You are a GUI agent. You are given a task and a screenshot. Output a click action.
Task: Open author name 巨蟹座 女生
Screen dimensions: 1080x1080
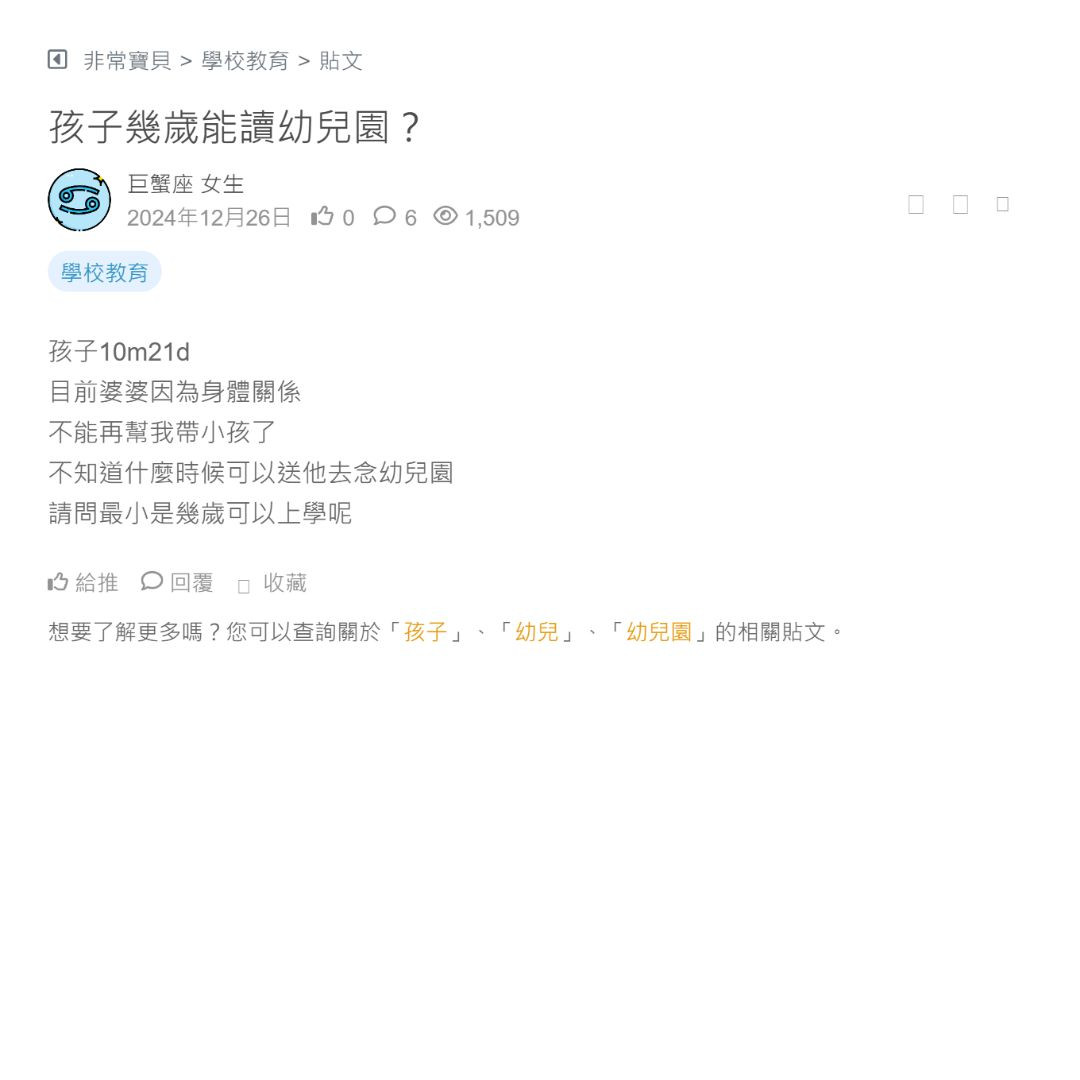click(x=186, y=184)
